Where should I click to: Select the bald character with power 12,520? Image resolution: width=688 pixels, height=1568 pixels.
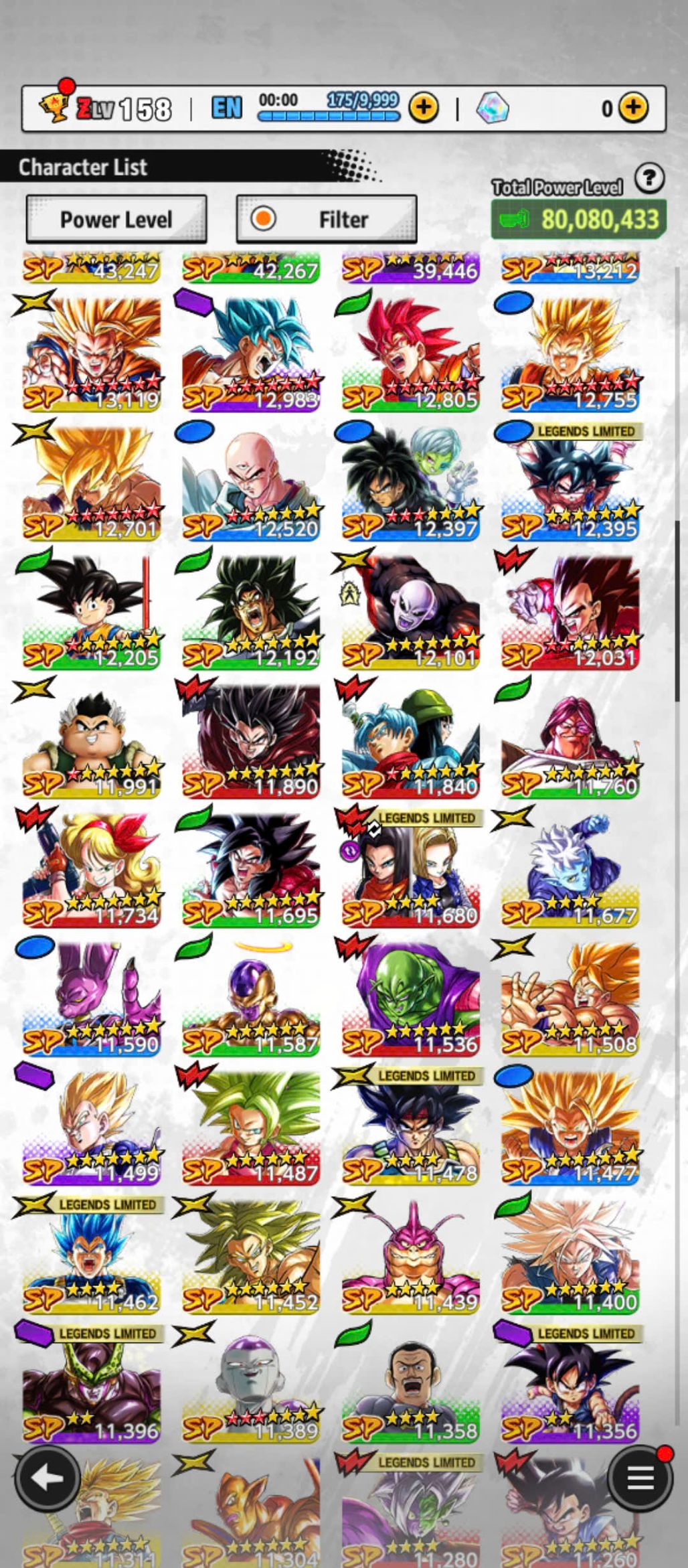click(x=251, y=482)
